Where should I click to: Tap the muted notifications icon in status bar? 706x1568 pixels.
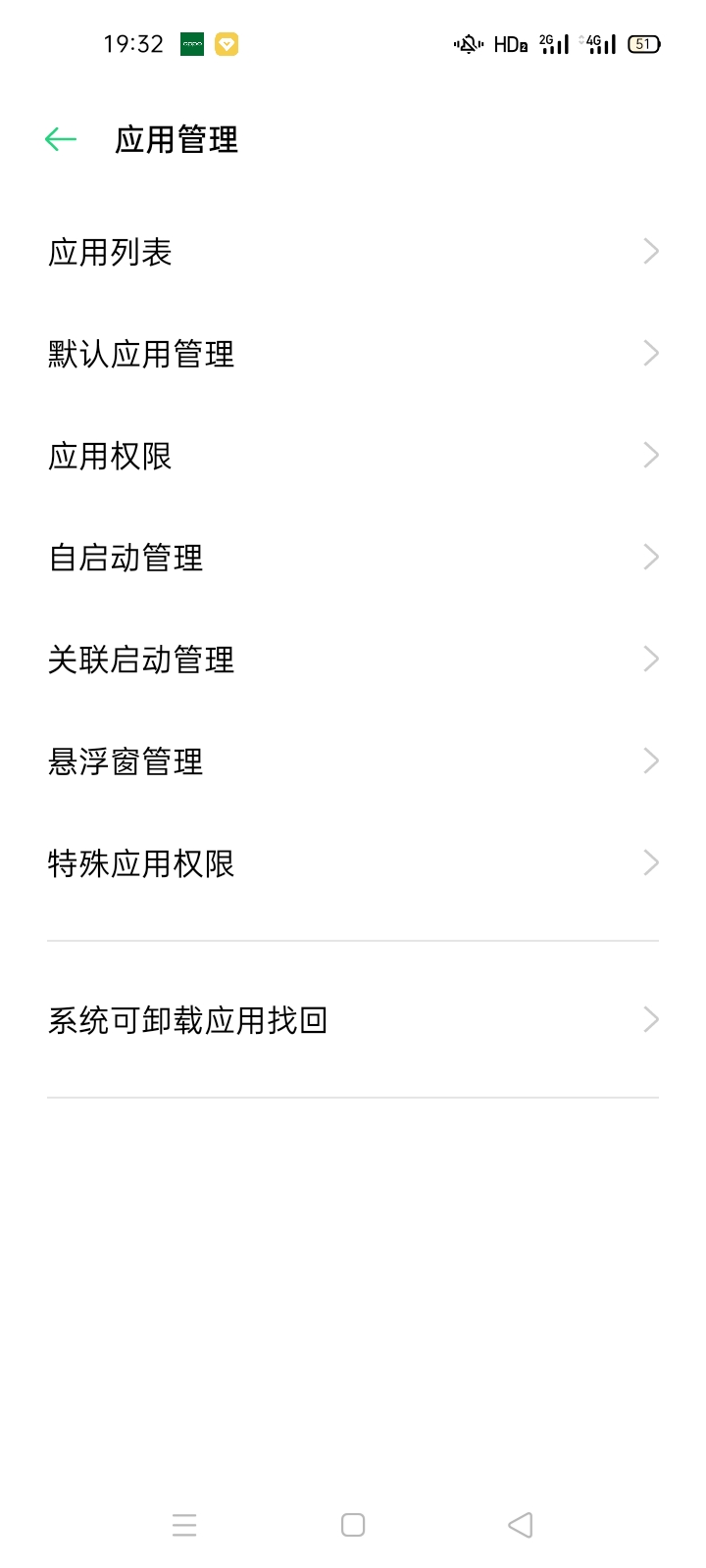pos(468,44)
